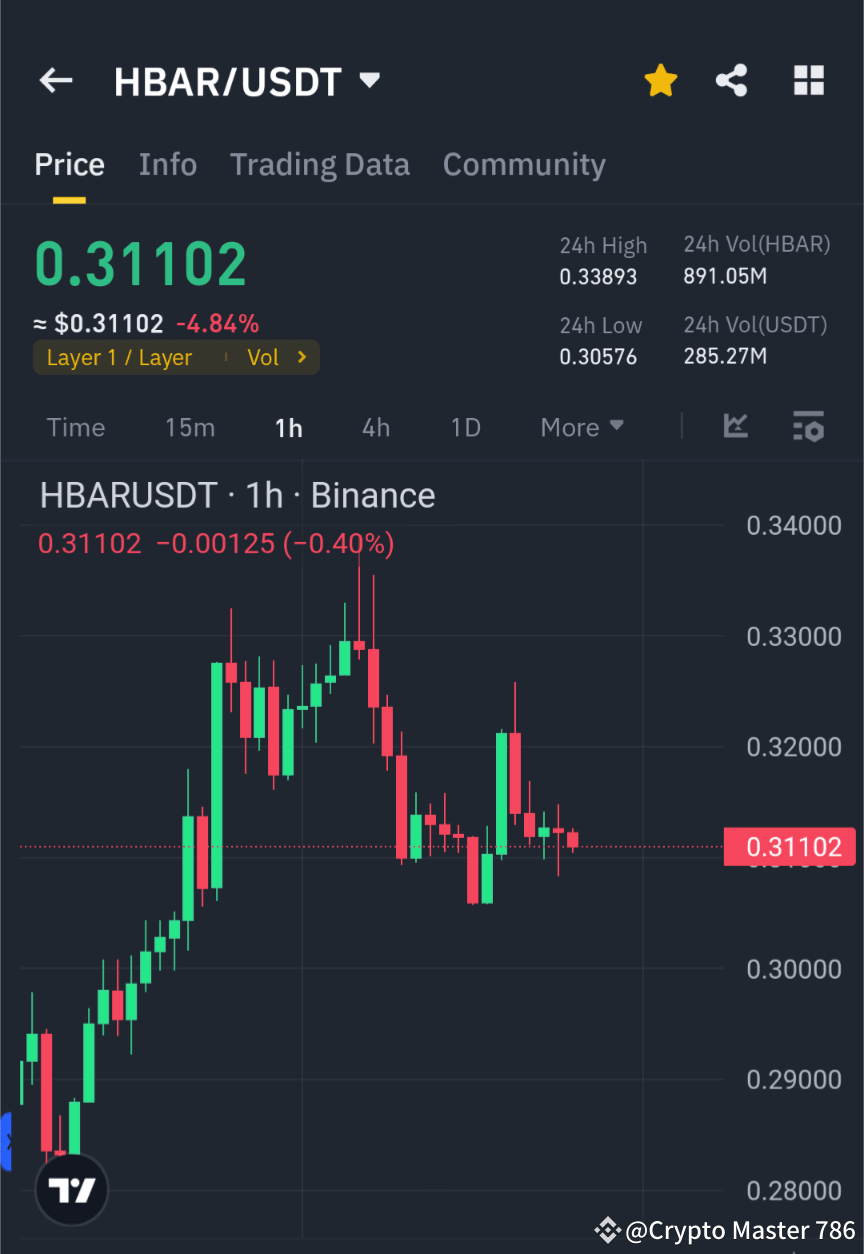Open the More timeframes dropdown
This screenshot has width=864, height=1254.
[582, 427]
